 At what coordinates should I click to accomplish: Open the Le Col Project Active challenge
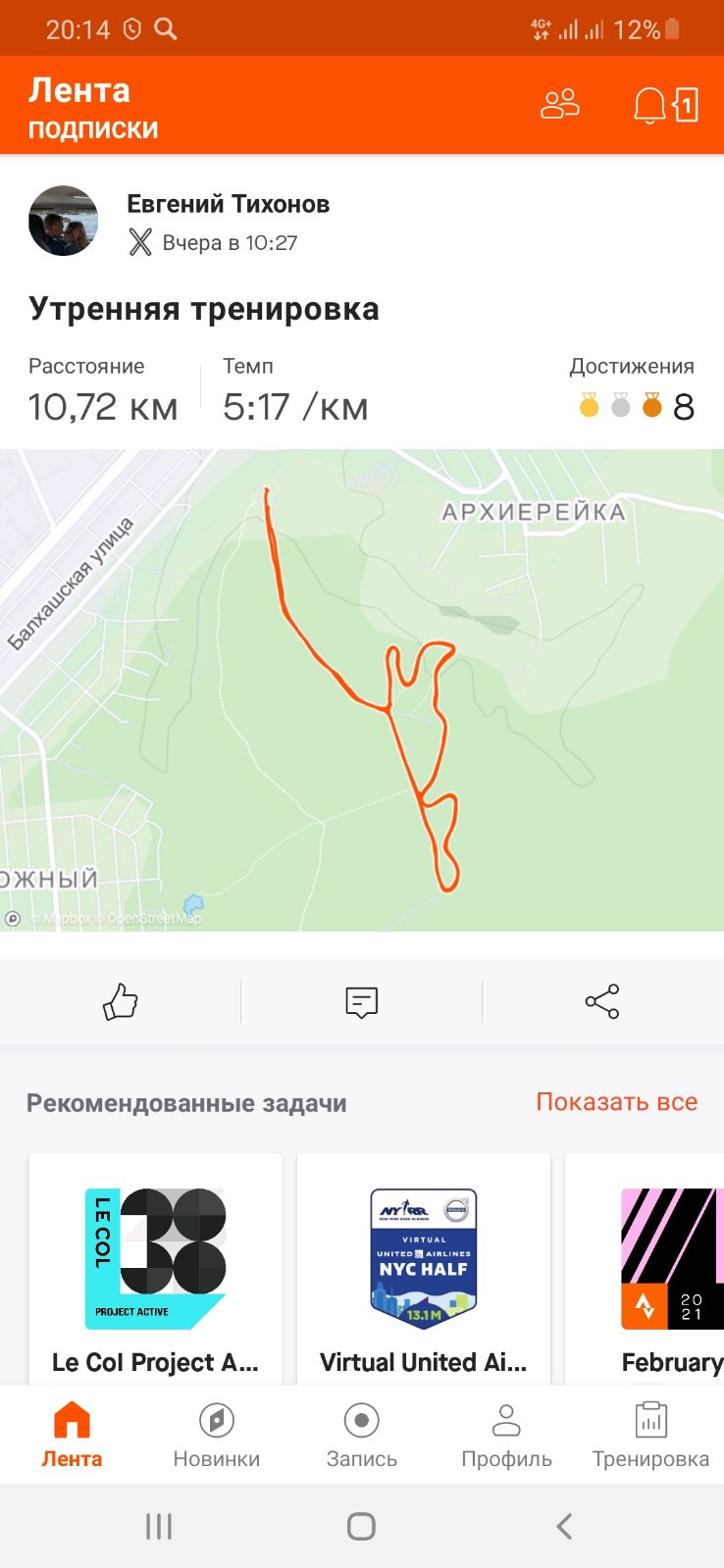[155, 1270]
